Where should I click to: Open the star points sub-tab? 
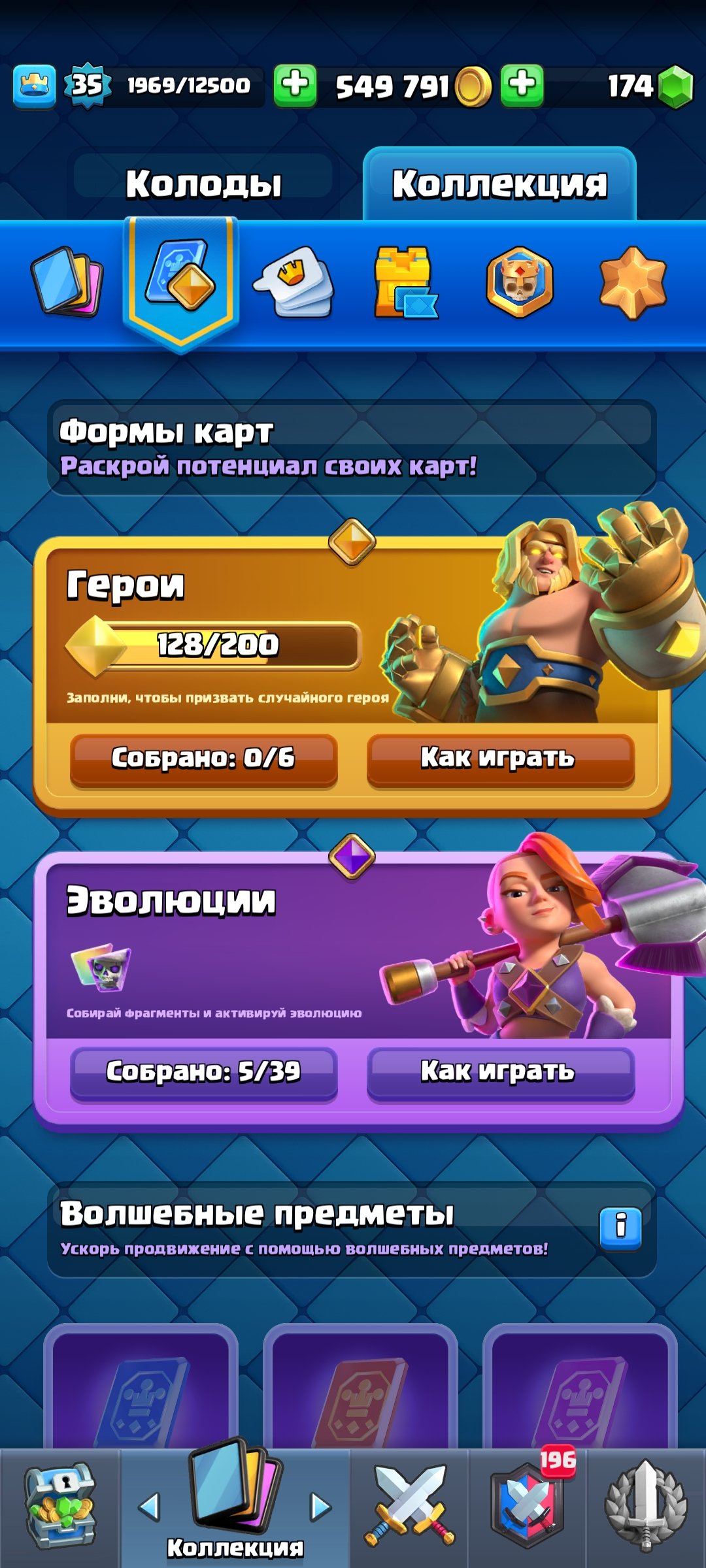coord(632,282)
